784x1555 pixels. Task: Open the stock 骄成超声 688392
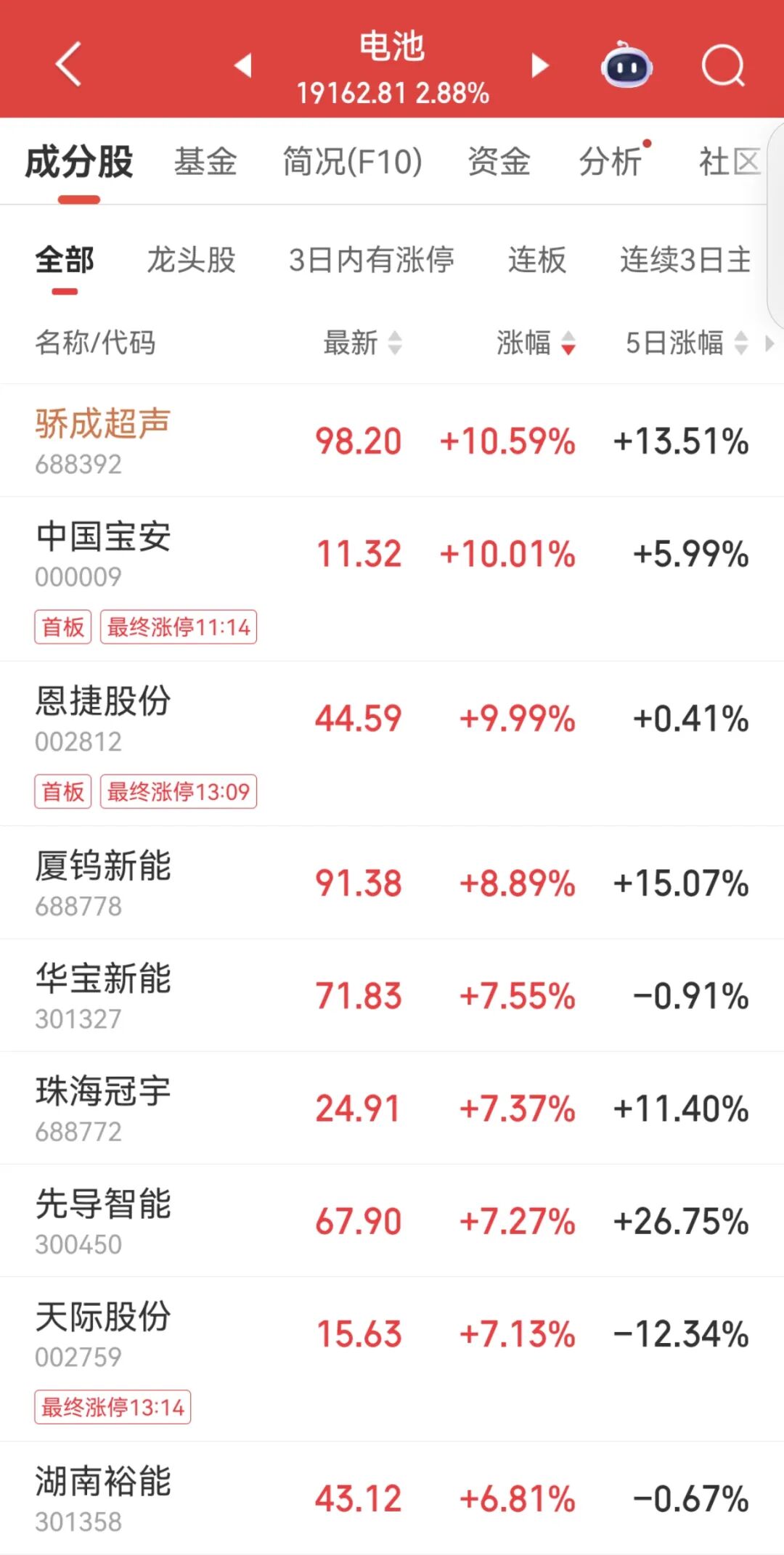pos(102,440)
